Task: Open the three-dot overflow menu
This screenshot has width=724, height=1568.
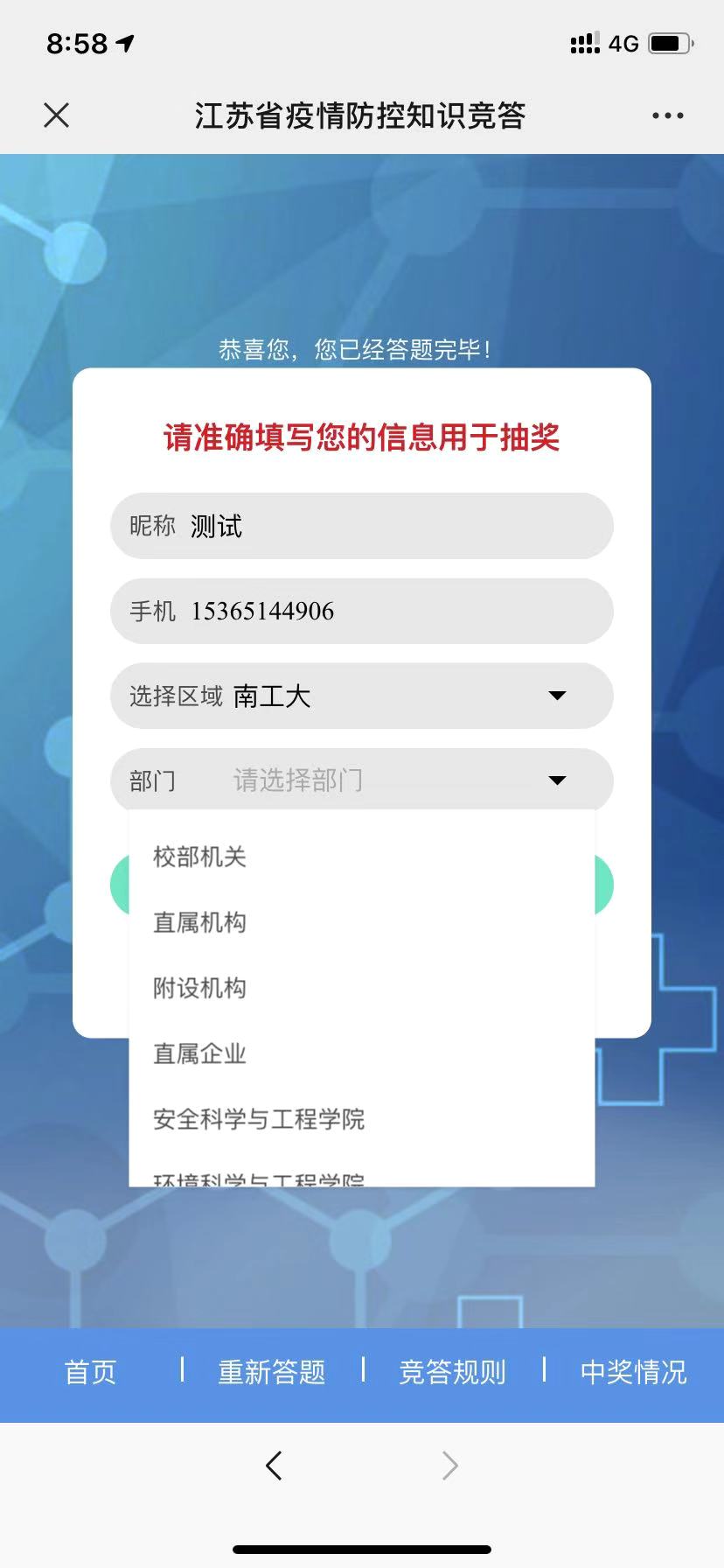Action: coord(667,115)
